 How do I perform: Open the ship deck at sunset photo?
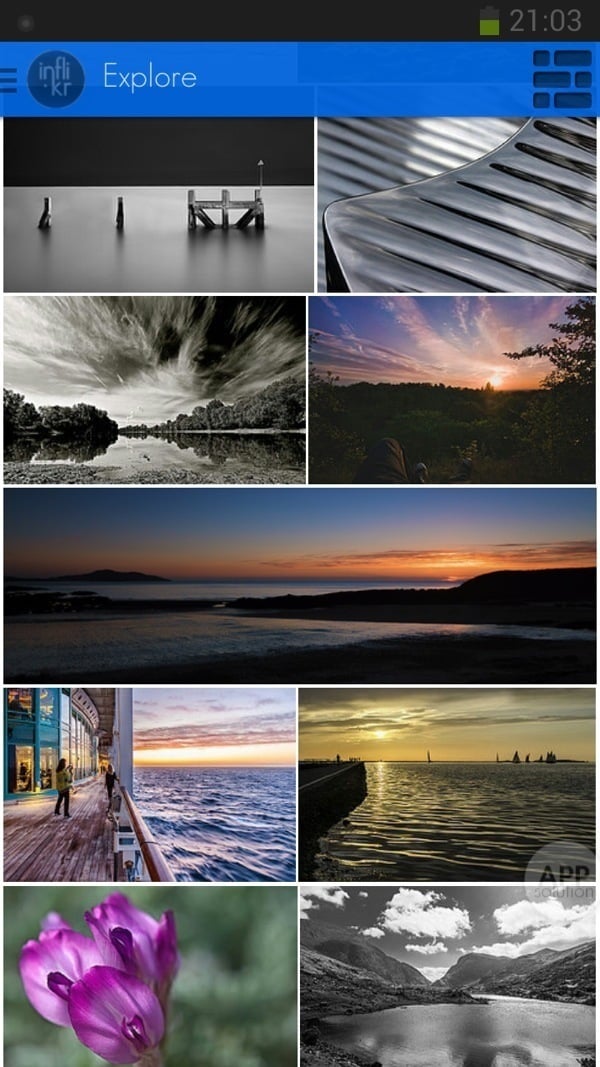point(149,784)
